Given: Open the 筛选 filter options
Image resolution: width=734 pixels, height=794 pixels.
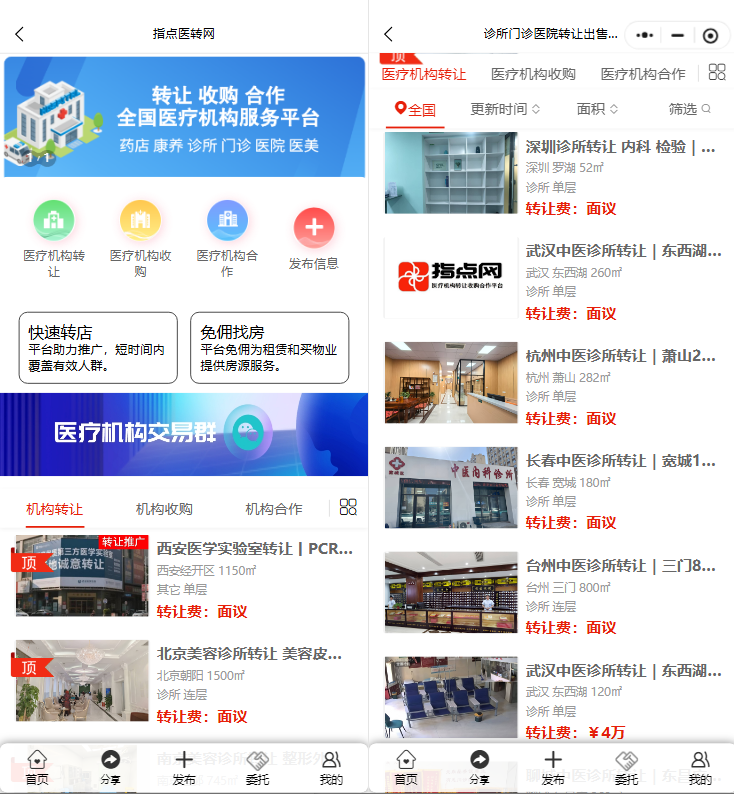Looking at the screenshot, I should (689, 109).
